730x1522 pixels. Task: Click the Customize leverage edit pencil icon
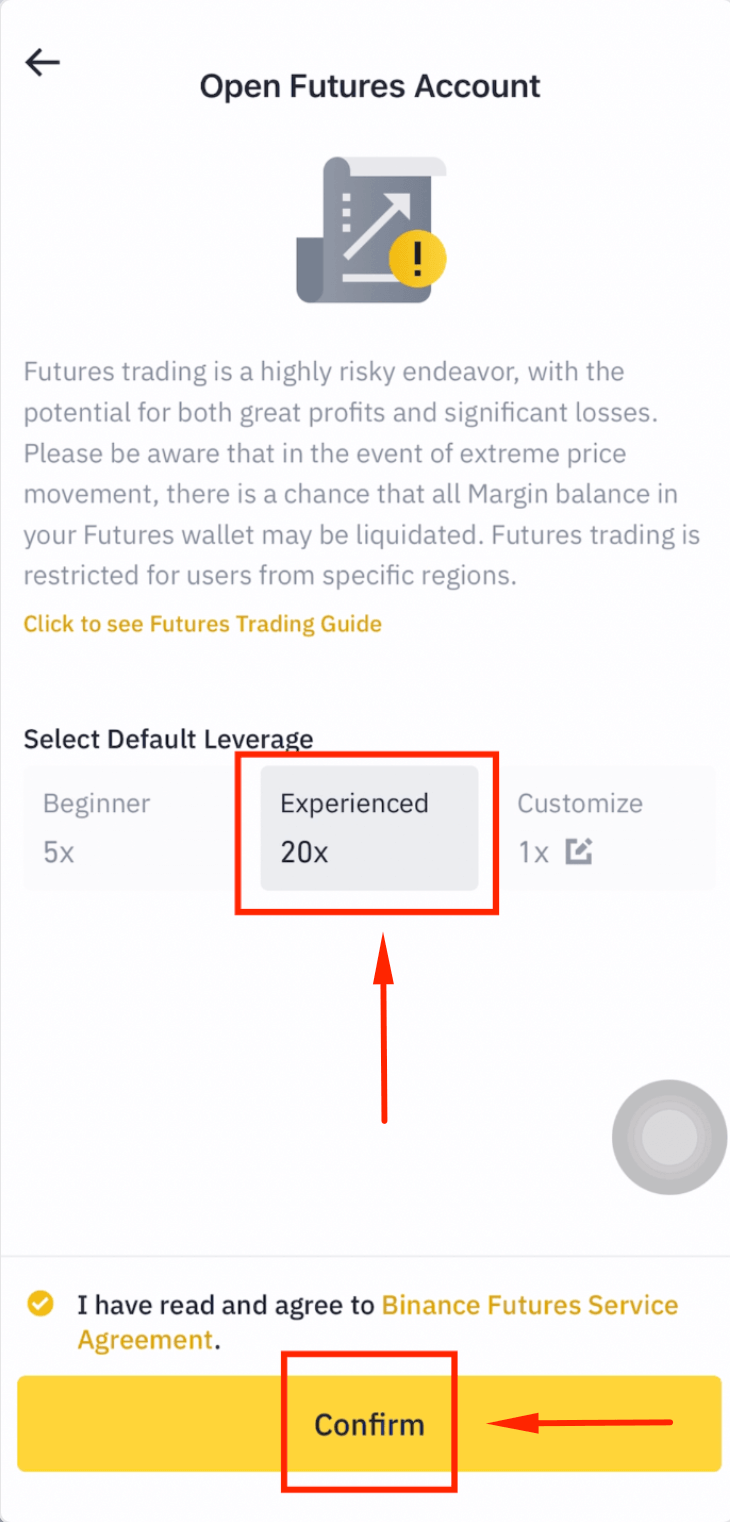pos(578,851)
